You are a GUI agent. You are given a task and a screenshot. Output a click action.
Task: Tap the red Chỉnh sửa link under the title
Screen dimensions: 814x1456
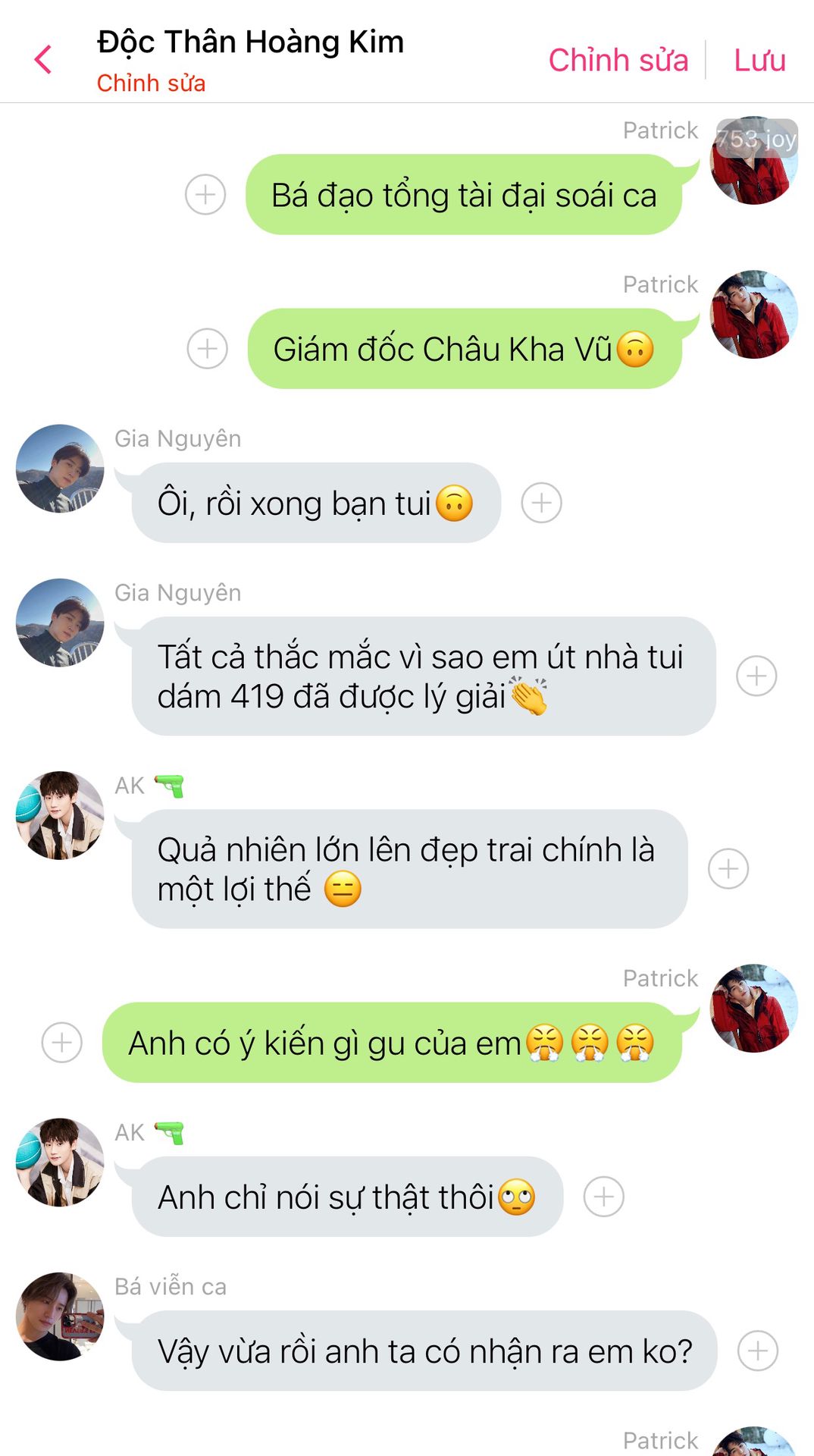click(x=151, y=83)
